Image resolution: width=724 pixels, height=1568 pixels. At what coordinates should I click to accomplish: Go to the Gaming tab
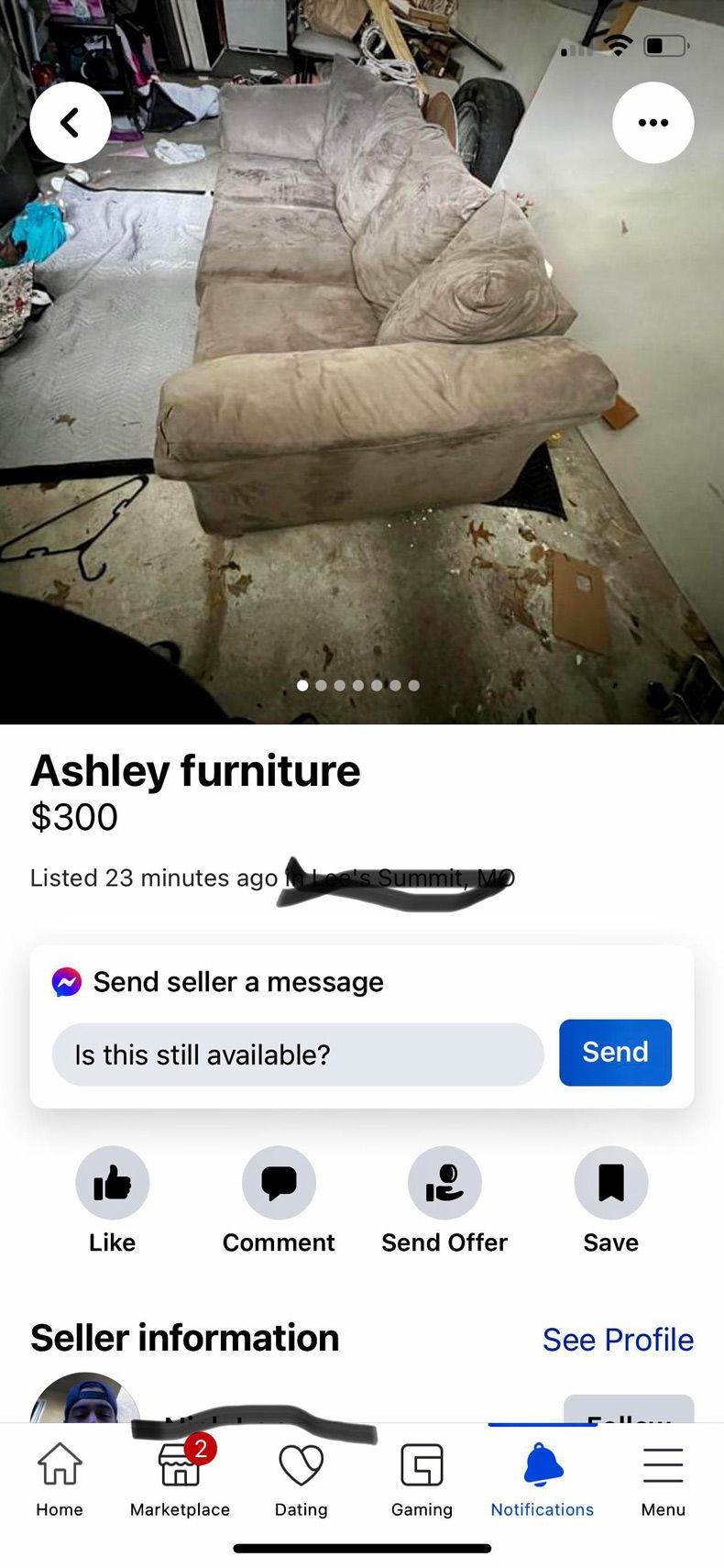tap(422, 1476)
